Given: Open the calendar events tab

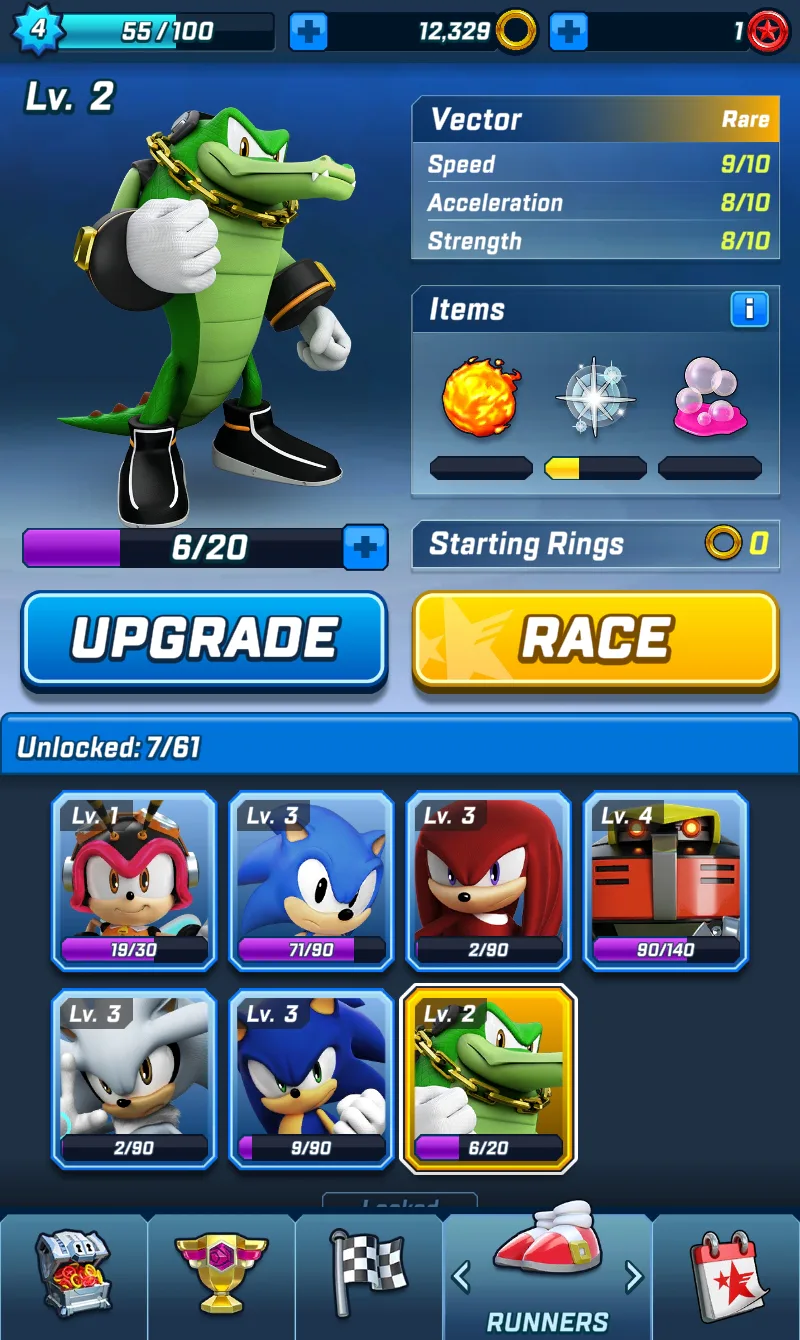Looking at the screenshot, I should click(x=727, y=1275).
